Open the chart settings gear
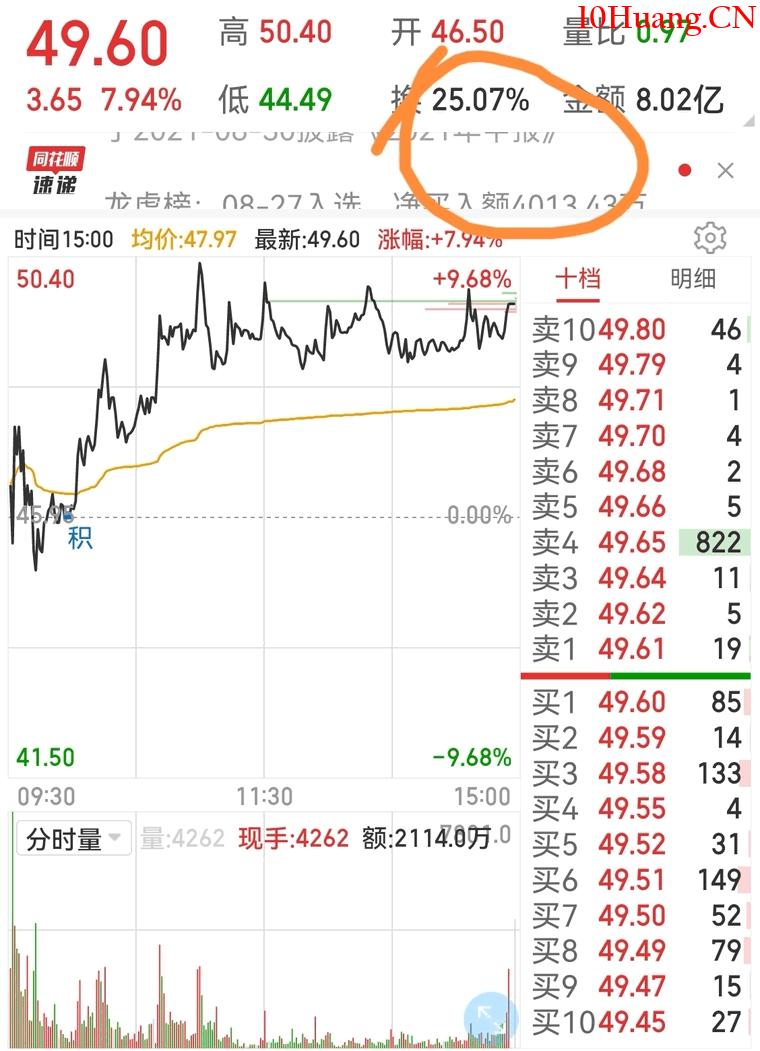Screen dimensions: 760x1051 click(x=709, y=239)
